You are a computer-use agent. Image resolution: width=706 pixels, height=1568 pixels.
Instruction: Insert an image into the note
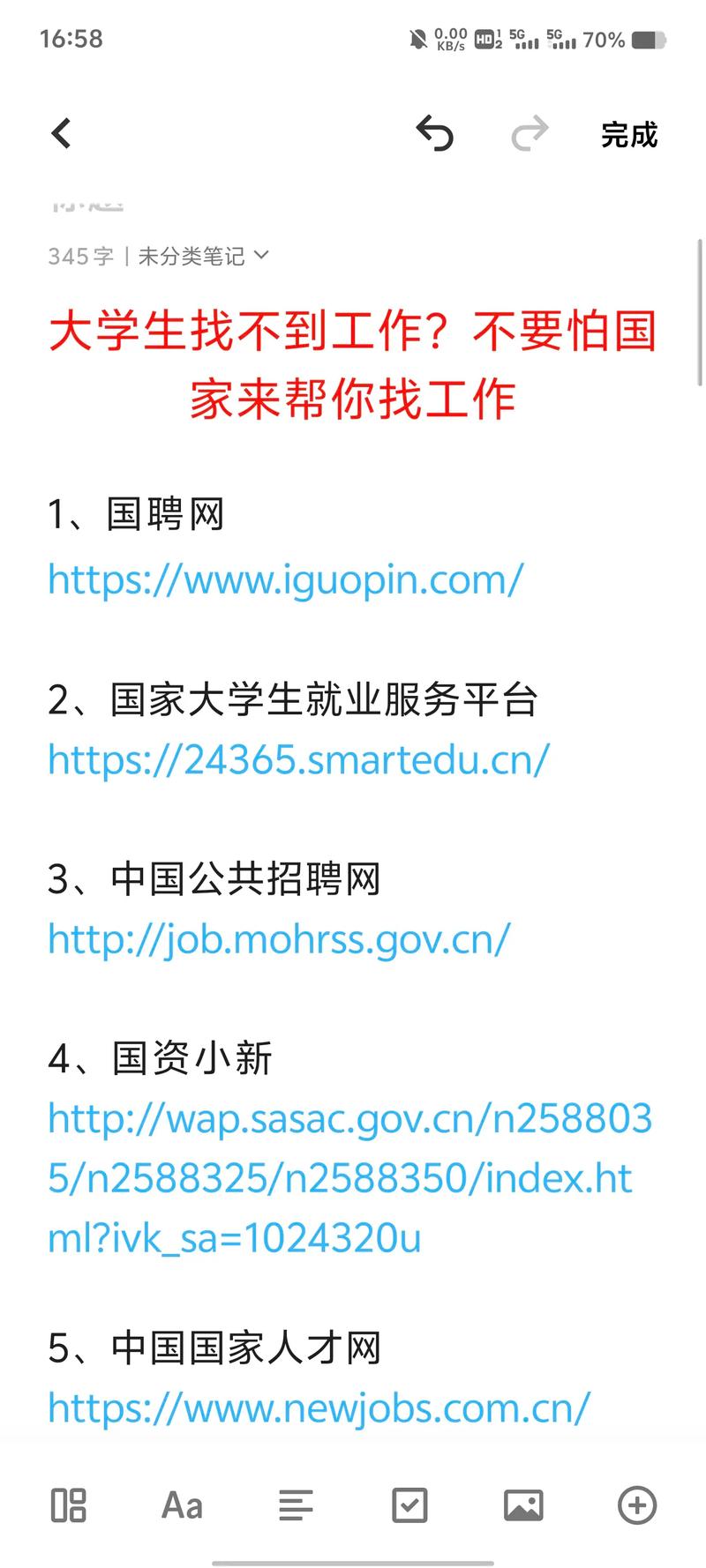click(x=523, y=1505)
